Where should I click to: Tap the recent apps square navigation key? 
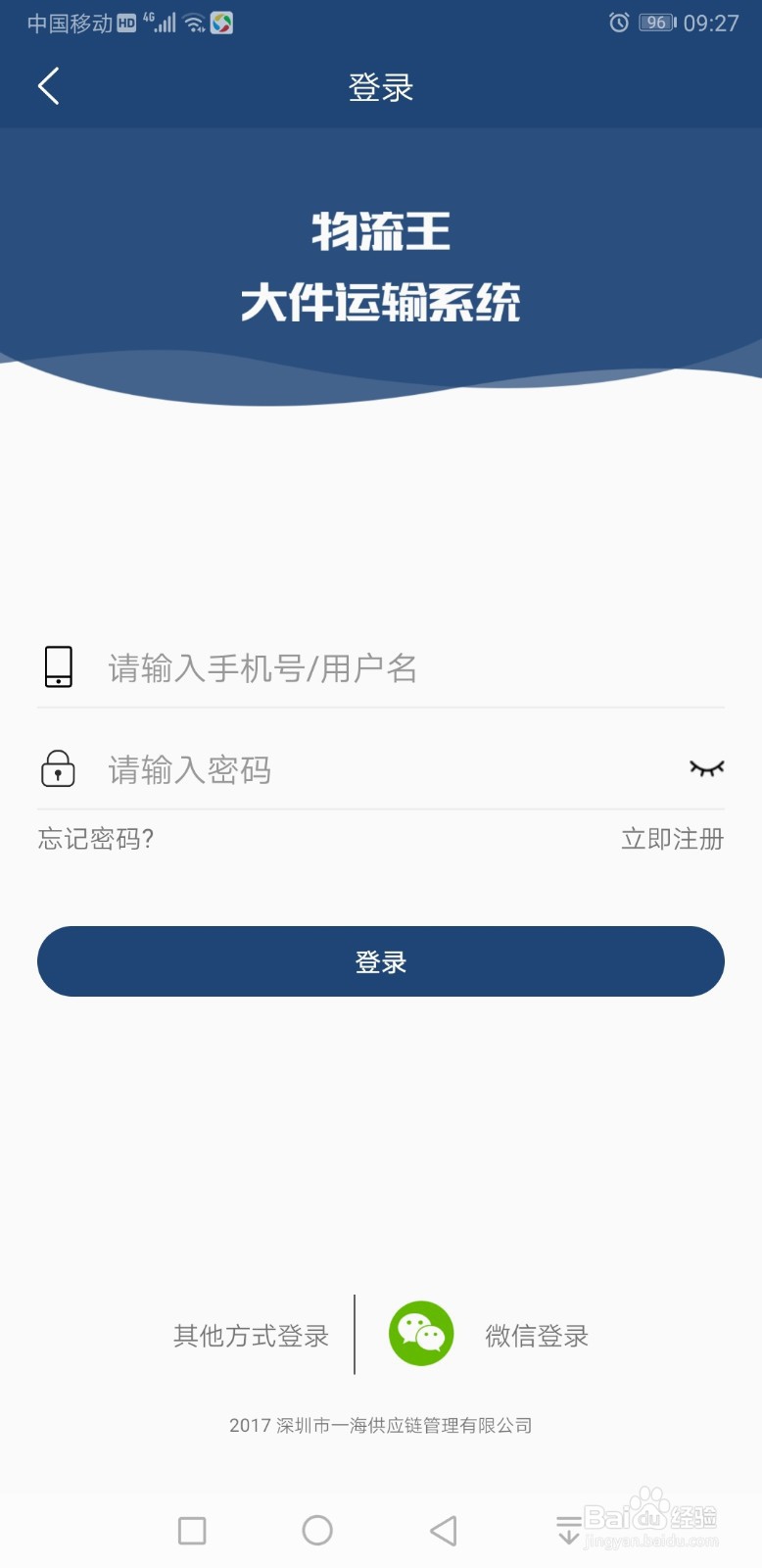pyautogui.click(x=192, y=1529)
